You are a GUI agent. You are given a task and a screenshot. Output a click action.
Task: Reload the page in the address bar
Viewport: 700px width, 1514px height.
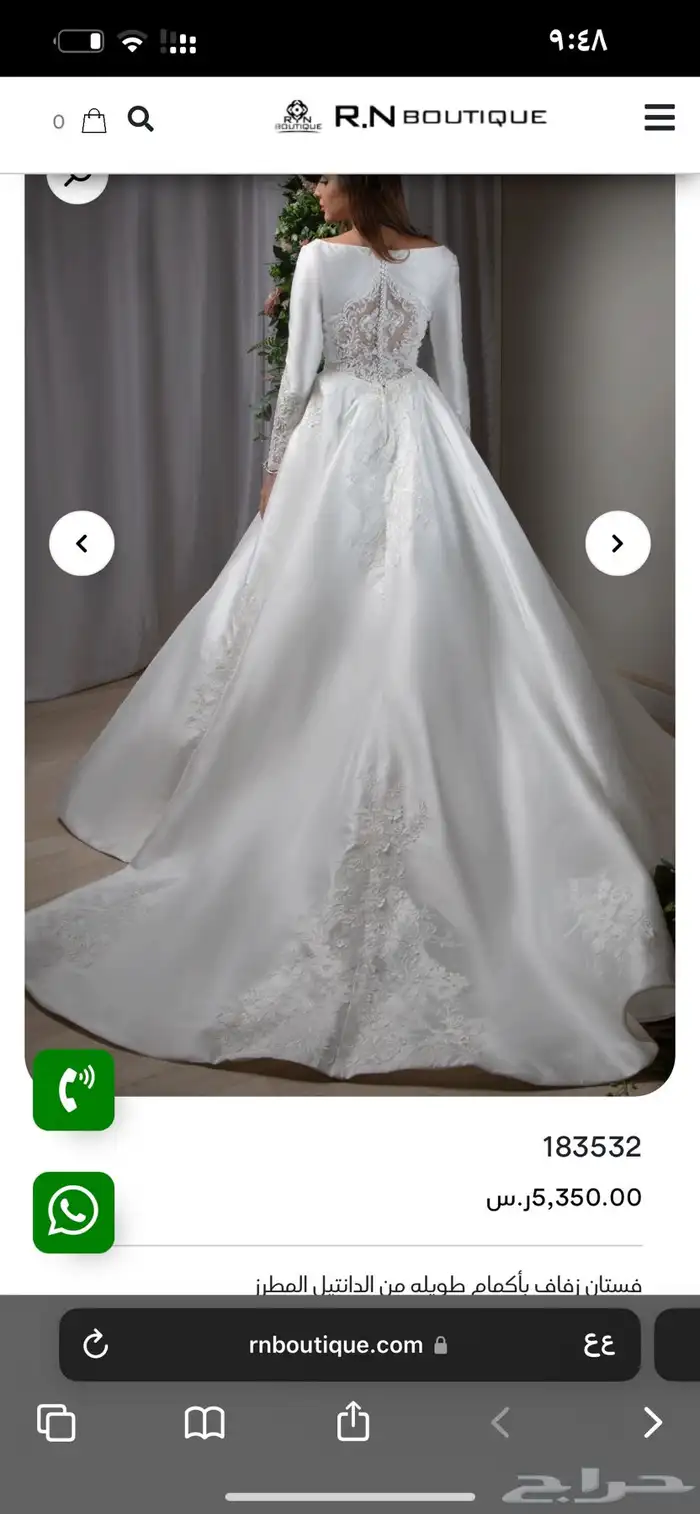pyautogui.click(x=96, y=1345)
